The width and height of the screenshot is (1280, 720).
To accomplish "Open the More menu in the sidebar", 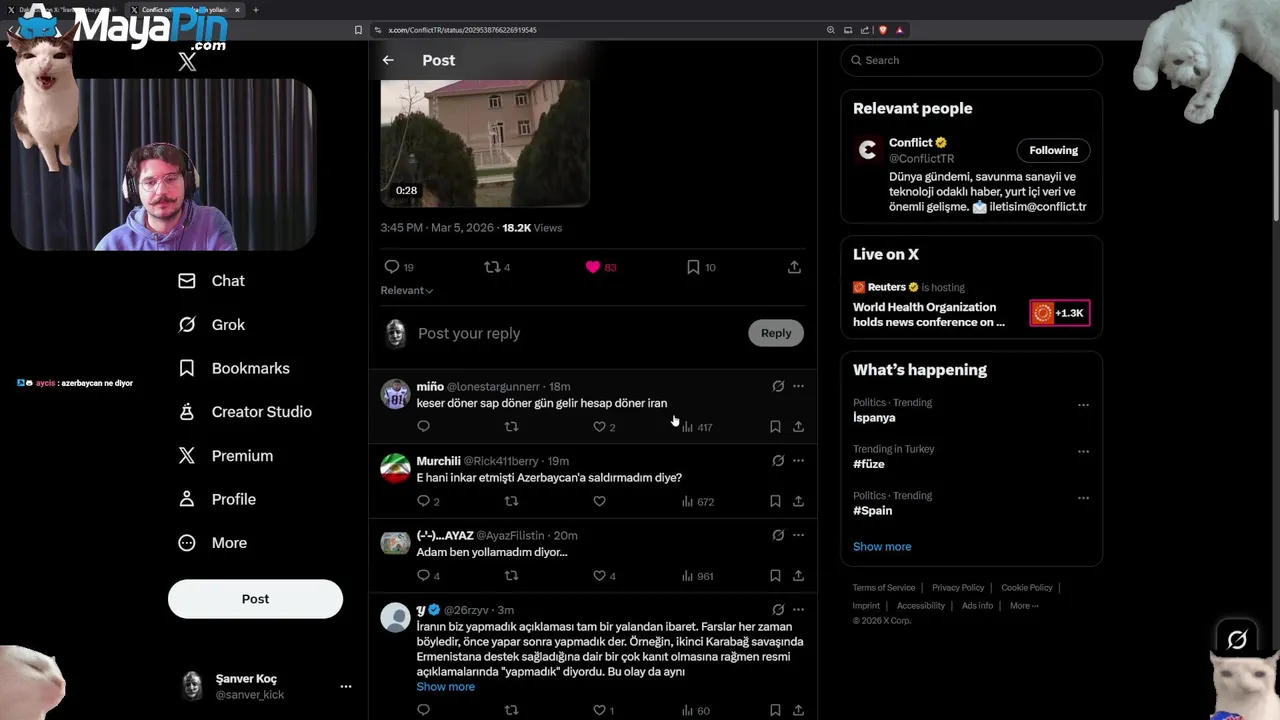I will 228,543.
